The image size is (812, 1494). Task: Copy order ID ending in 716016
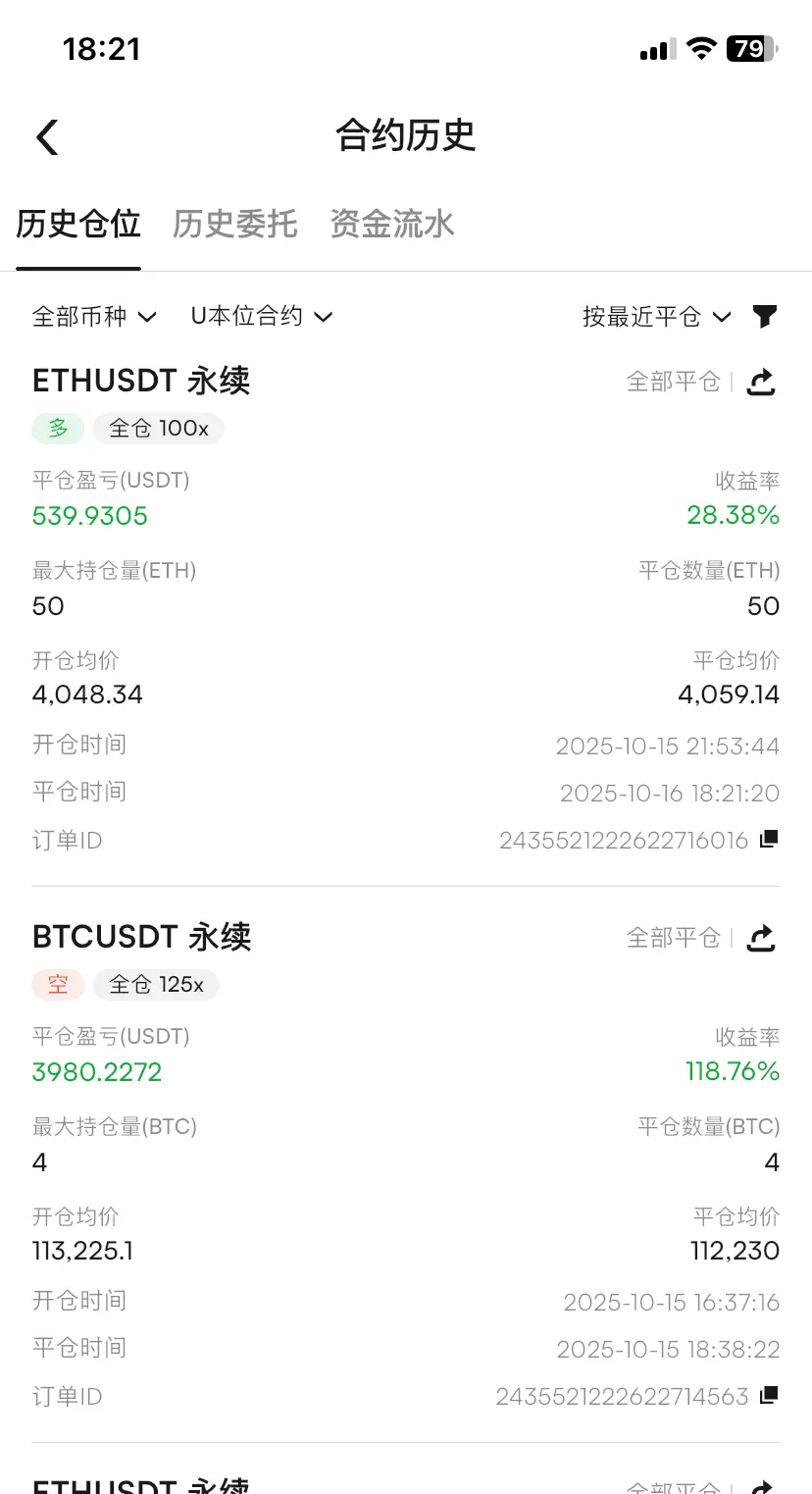tap(770, 839)
